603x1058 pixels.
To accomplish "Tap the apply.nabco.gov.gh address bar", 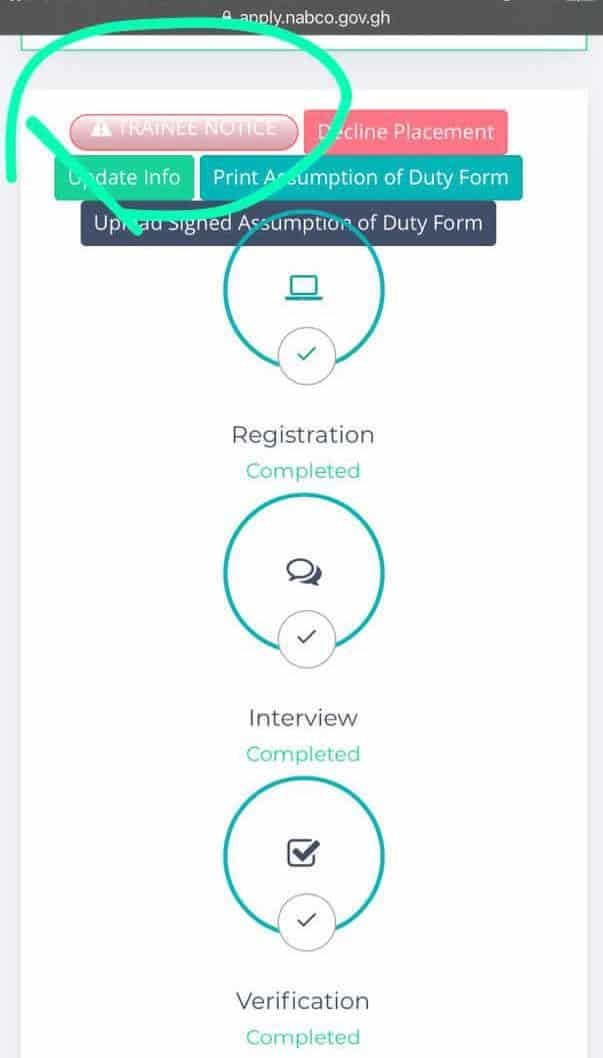I will click(301, 17).
